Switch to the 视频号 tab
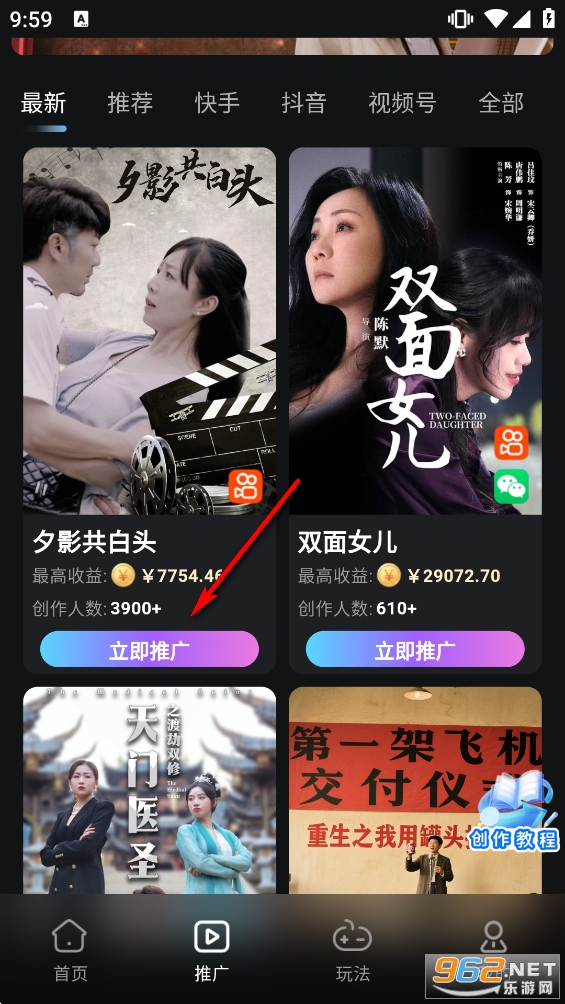 point(402,103)
